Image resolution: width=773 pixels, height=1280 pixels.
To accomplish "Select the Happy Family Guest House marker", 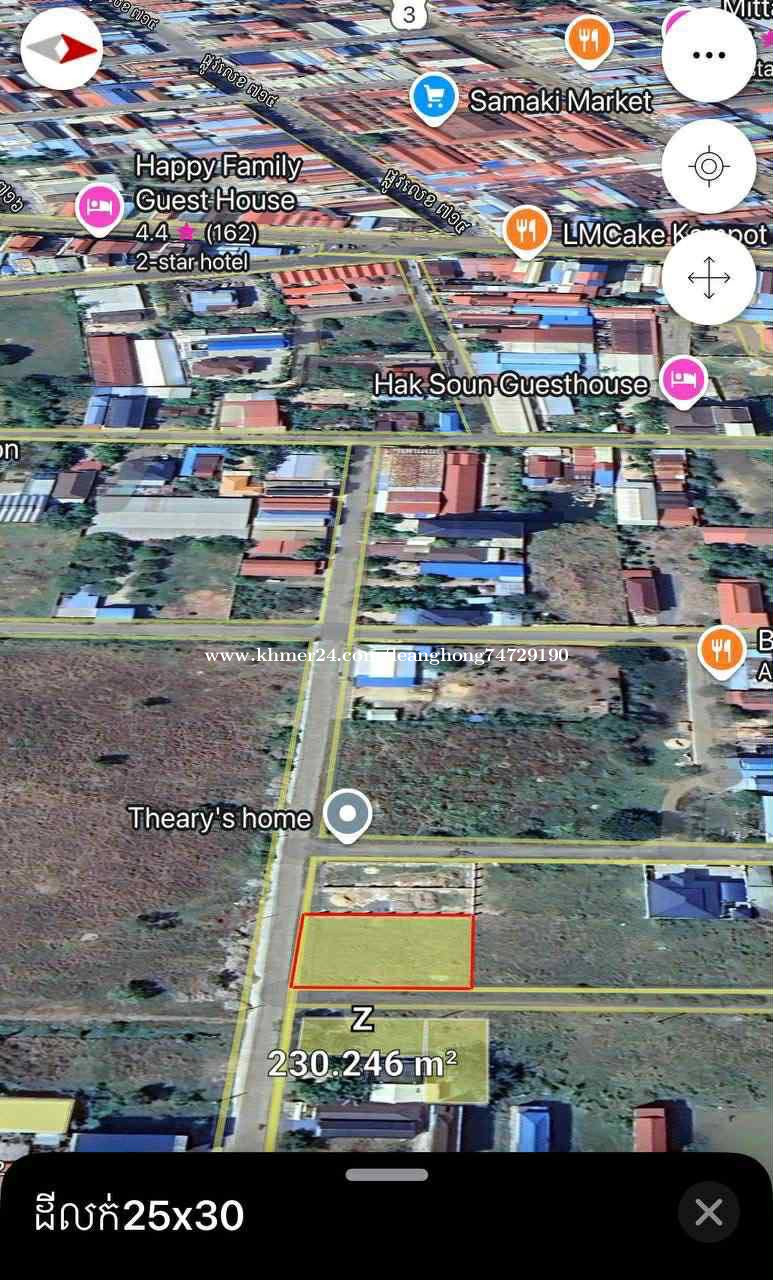I will (x=99, y=208).
